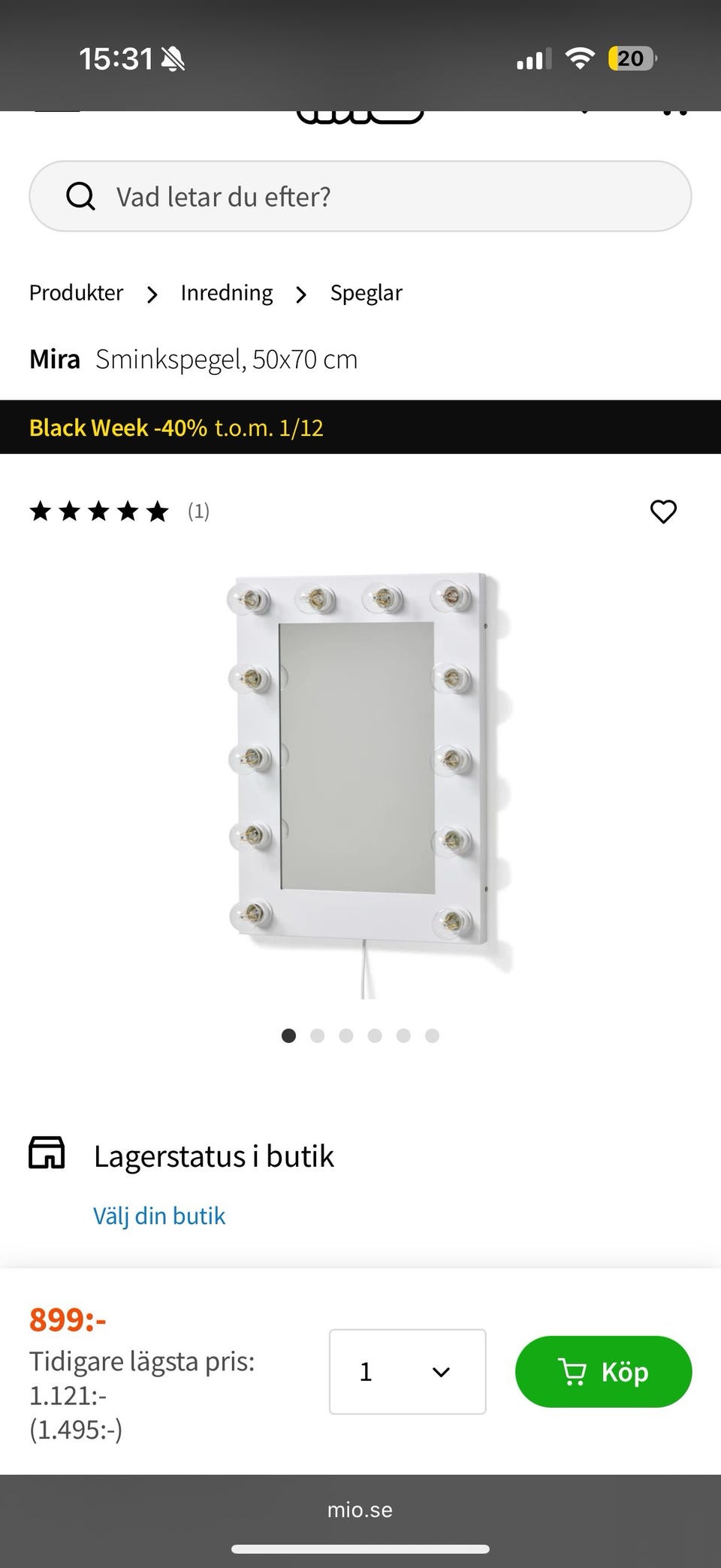The width and height of the screenshot is (721, 1568).
Task: Open the Speglar breadcrumb category
Action: [x=366, y=293]
